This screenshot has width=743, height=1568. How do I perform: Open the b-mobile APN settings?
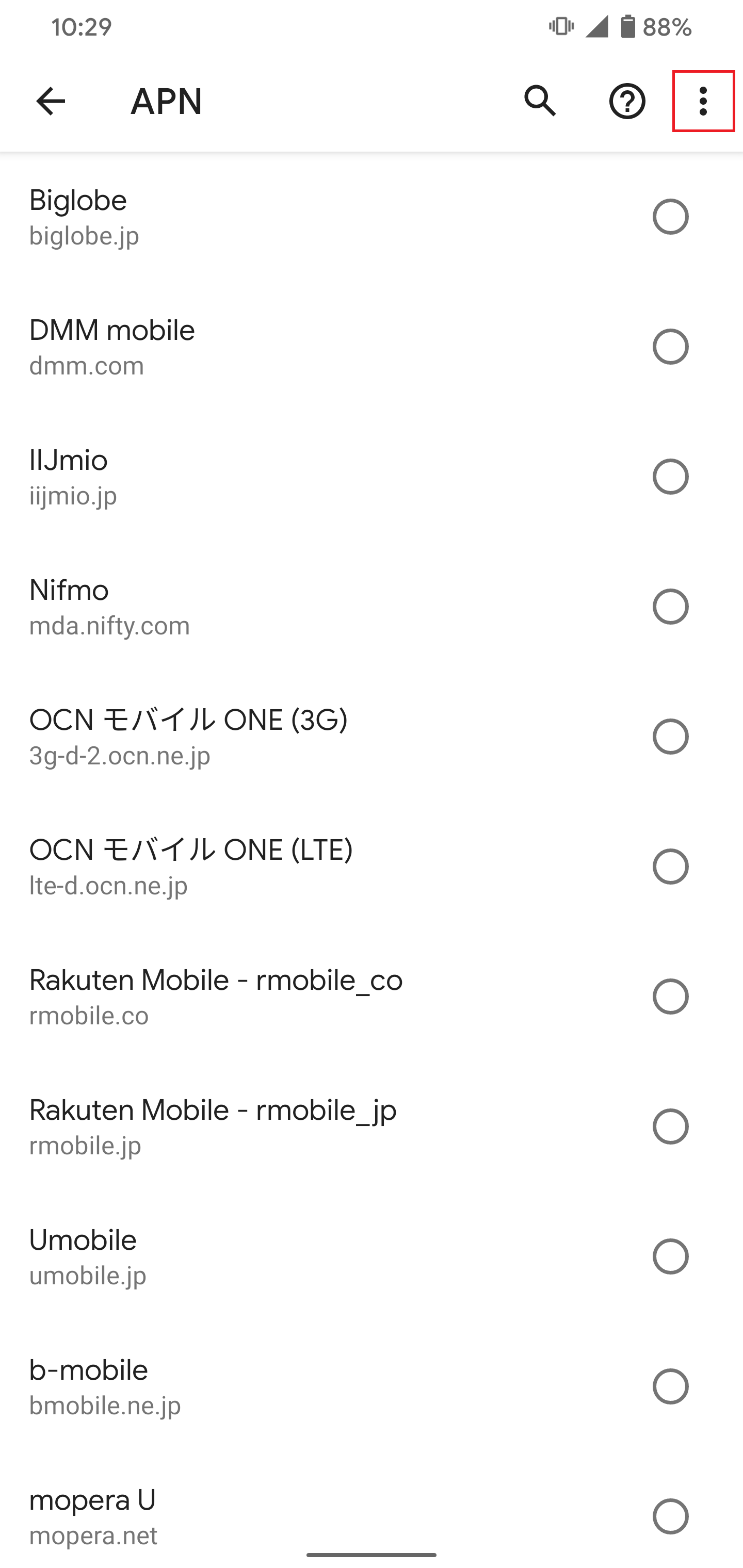tap(244, 1386)
